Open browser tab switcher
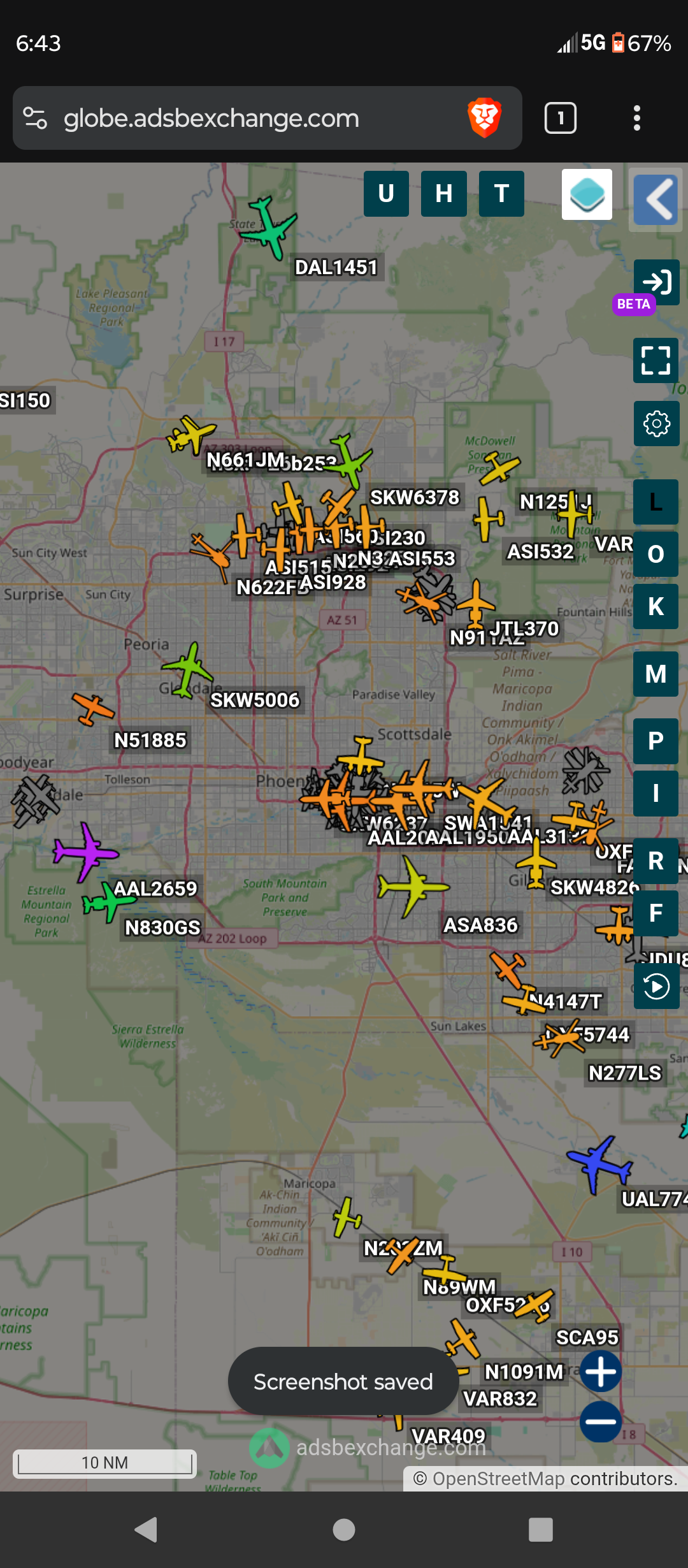 (561, 118)
